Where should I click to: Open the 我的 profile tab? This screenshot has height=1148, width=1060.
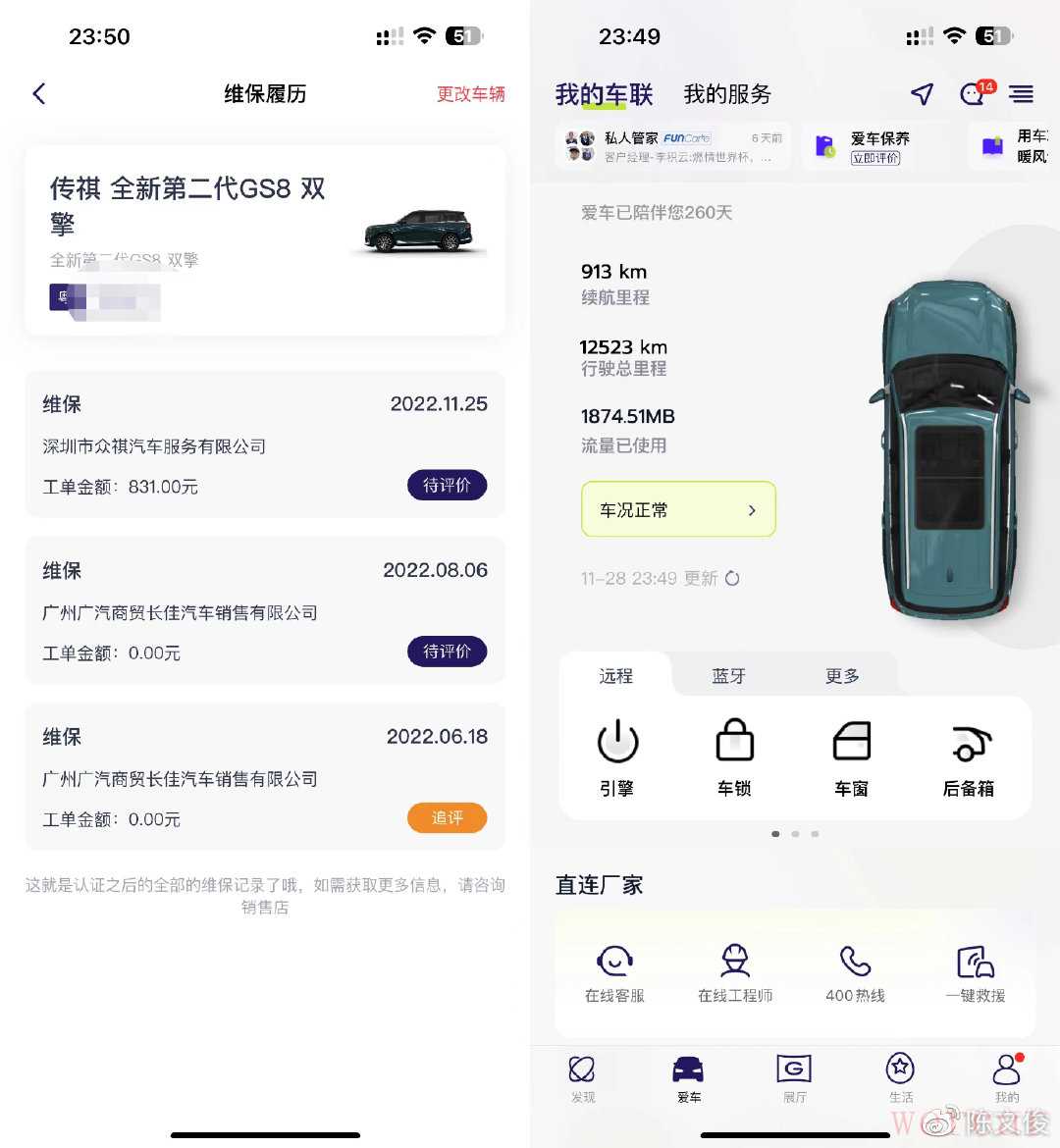pos(1006,1078)
